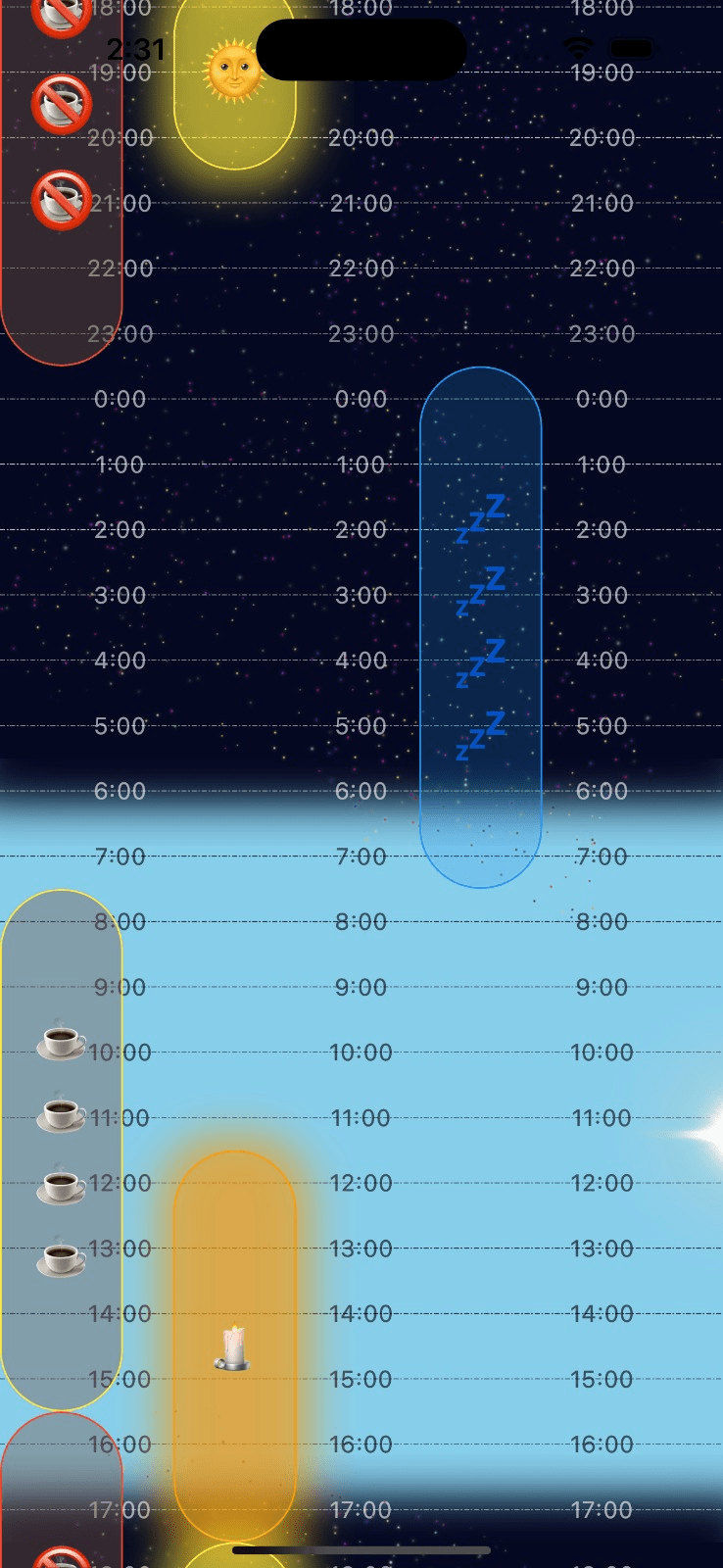Tap the Zzz sleep icon near 2:00
723x1568 pixels.
click(x=480, y=516)
